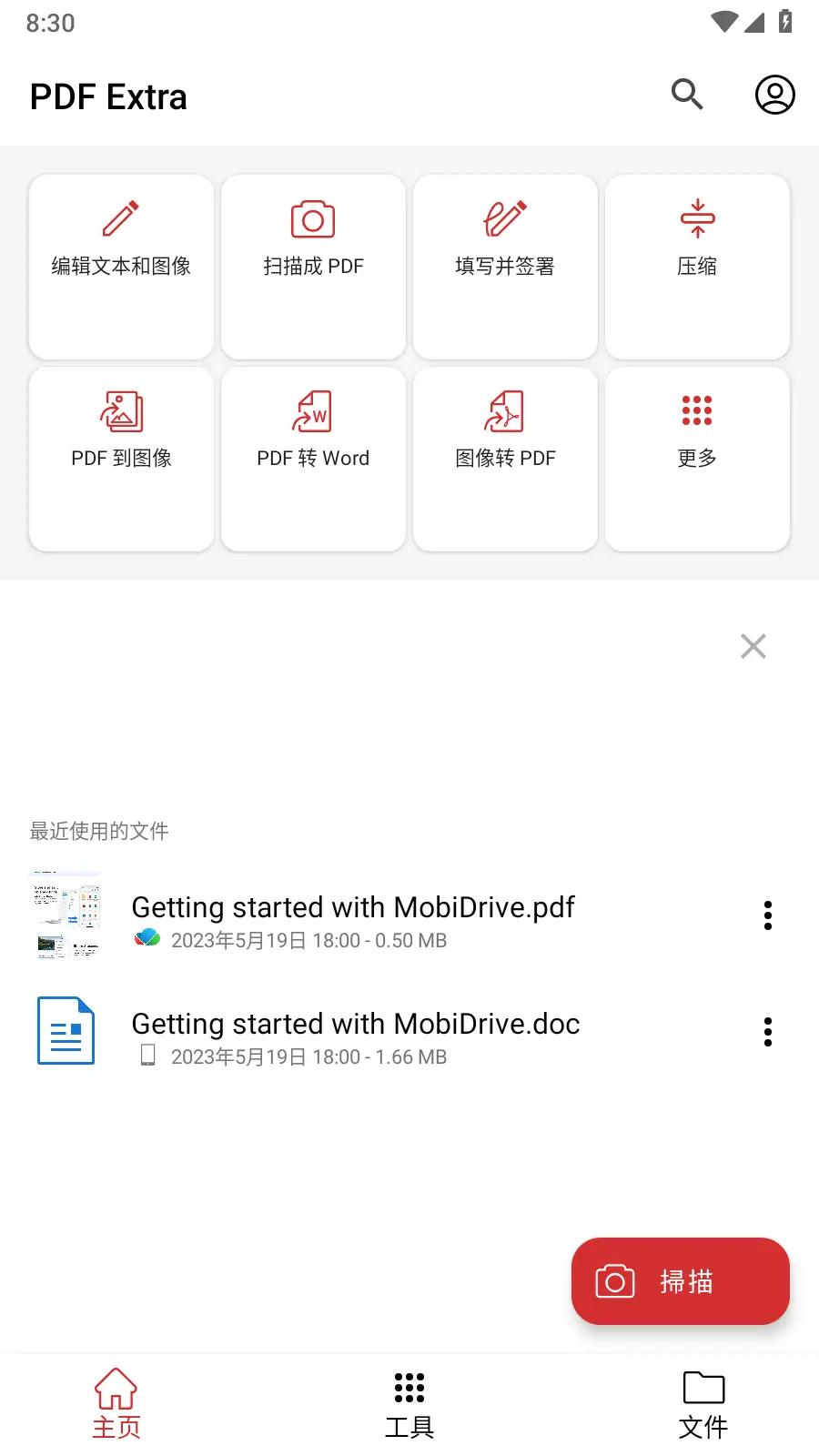The image size is (819, 1456).
Task: Open the PDF 转 Word converter
Action: point(313,458)
